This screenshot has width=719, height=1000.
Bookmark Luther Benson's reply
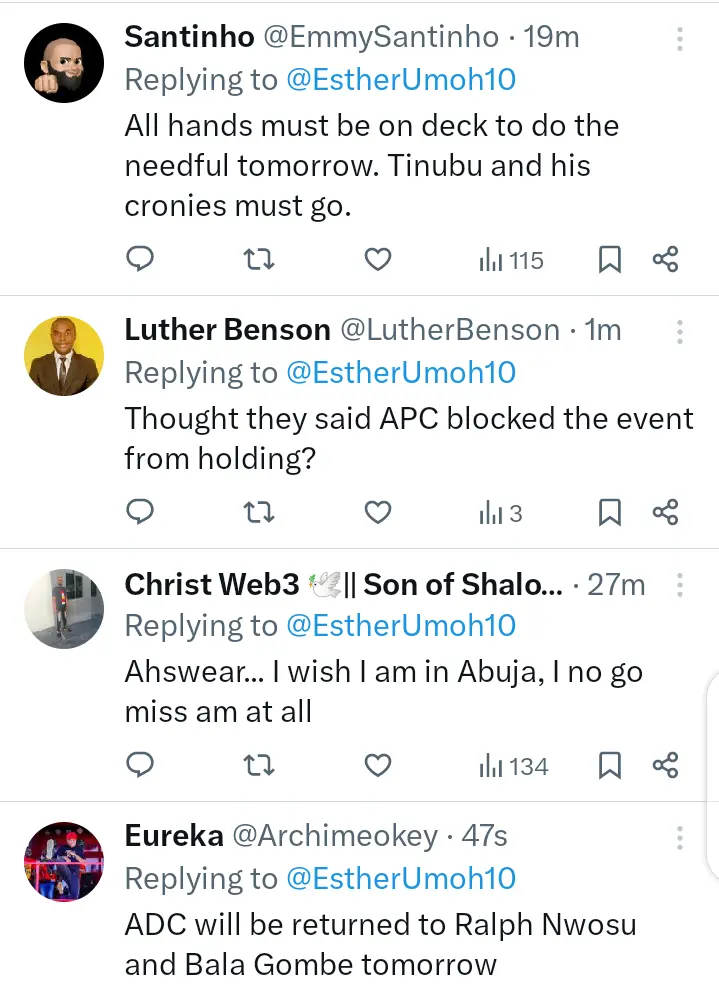609,514
